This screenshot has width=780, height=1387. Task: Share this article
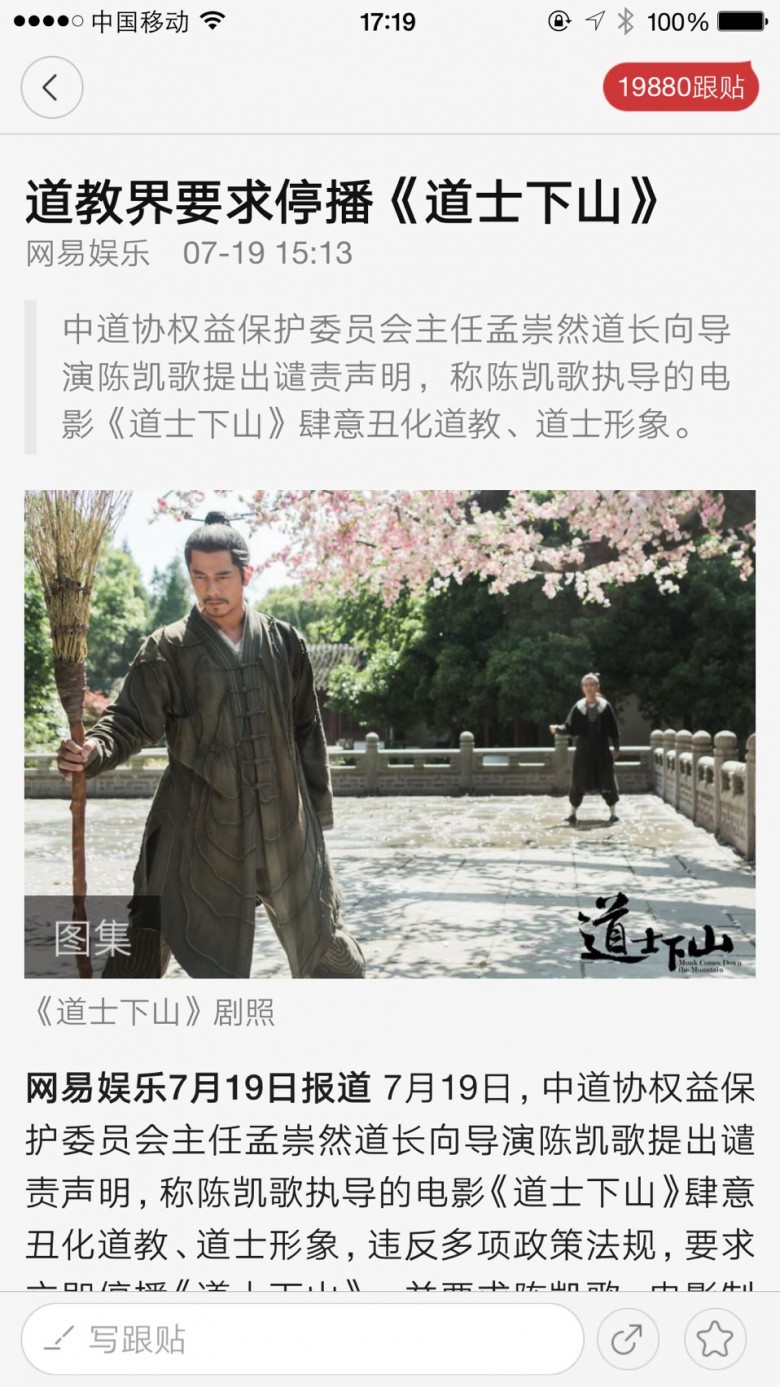pos(628,1339)
